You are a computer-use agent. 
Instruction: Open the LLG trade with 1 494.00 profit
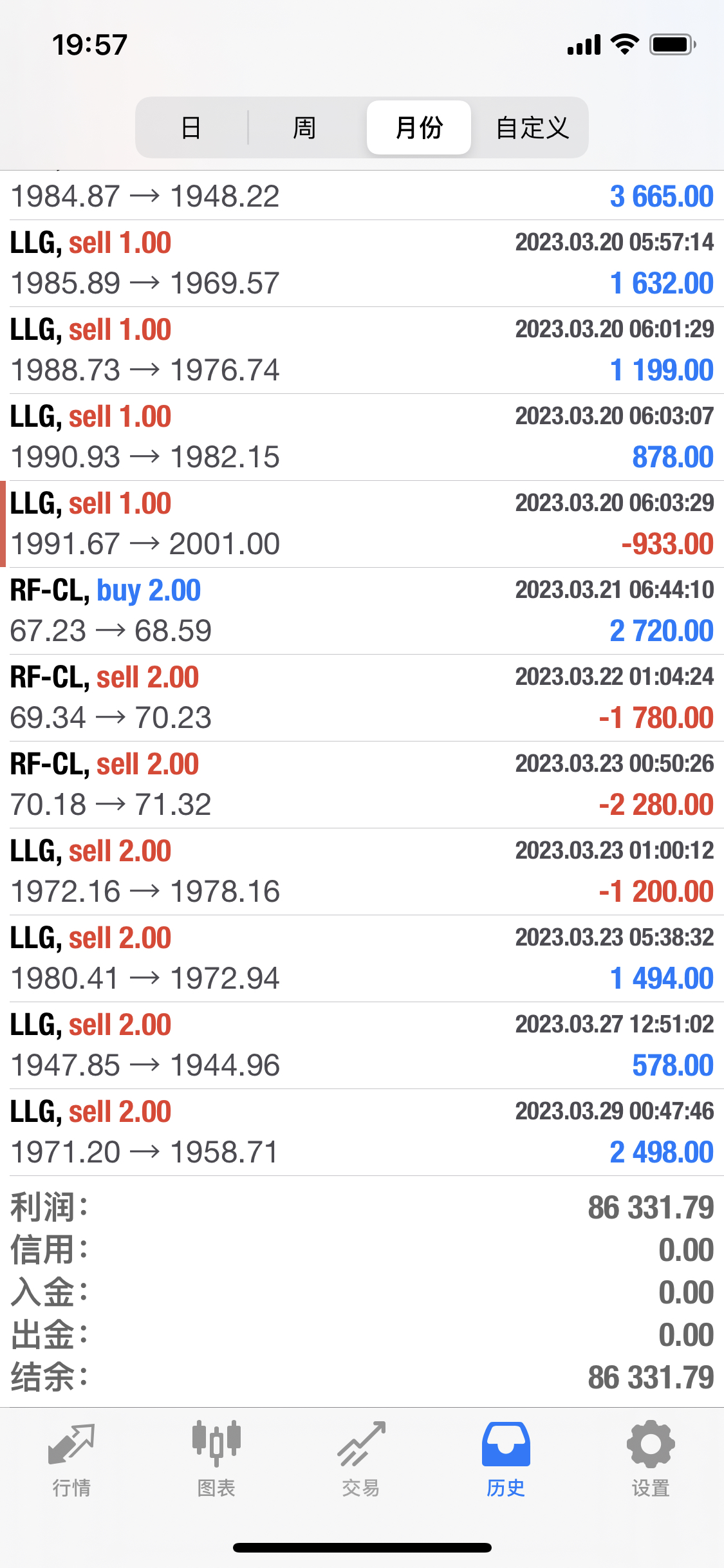point(362,958)
